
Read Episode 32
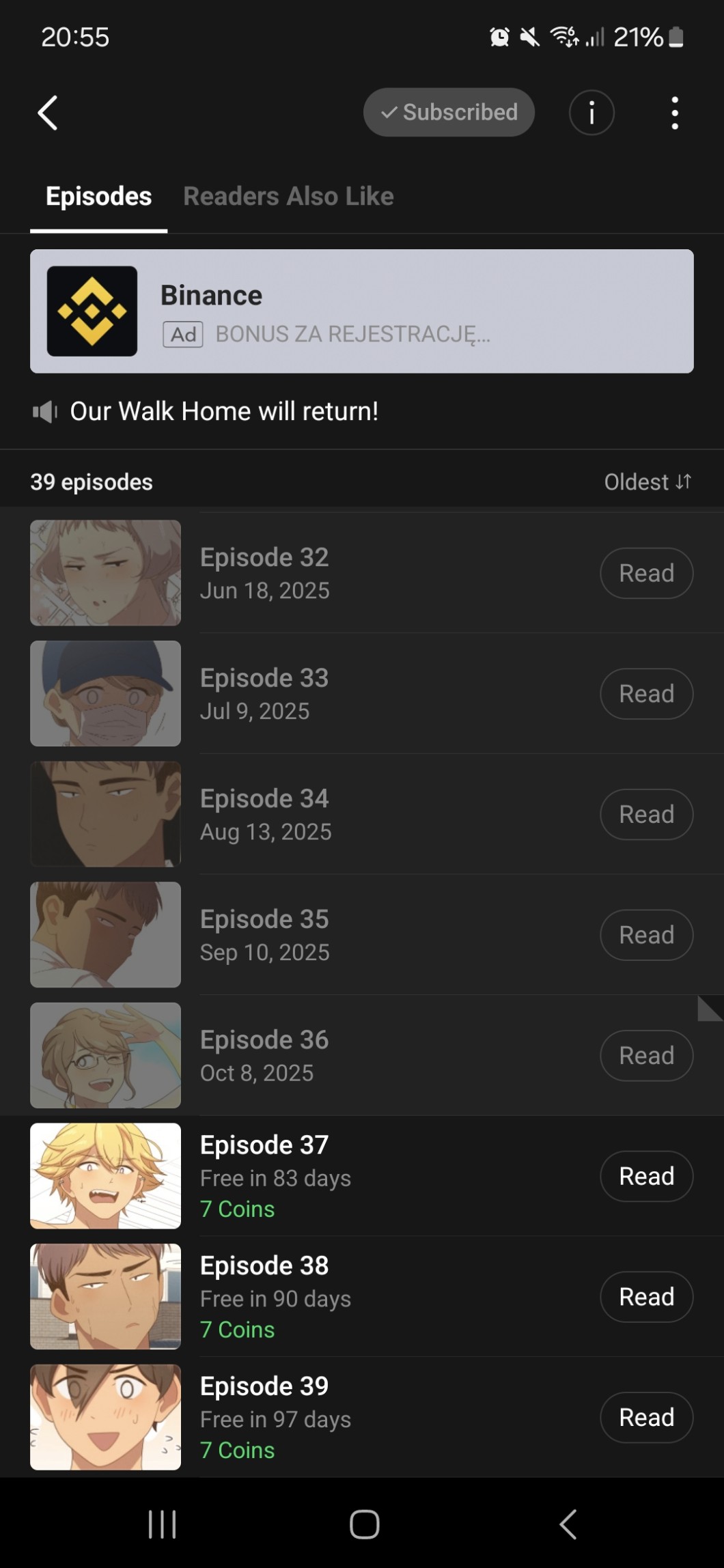[x=645, y=574]
